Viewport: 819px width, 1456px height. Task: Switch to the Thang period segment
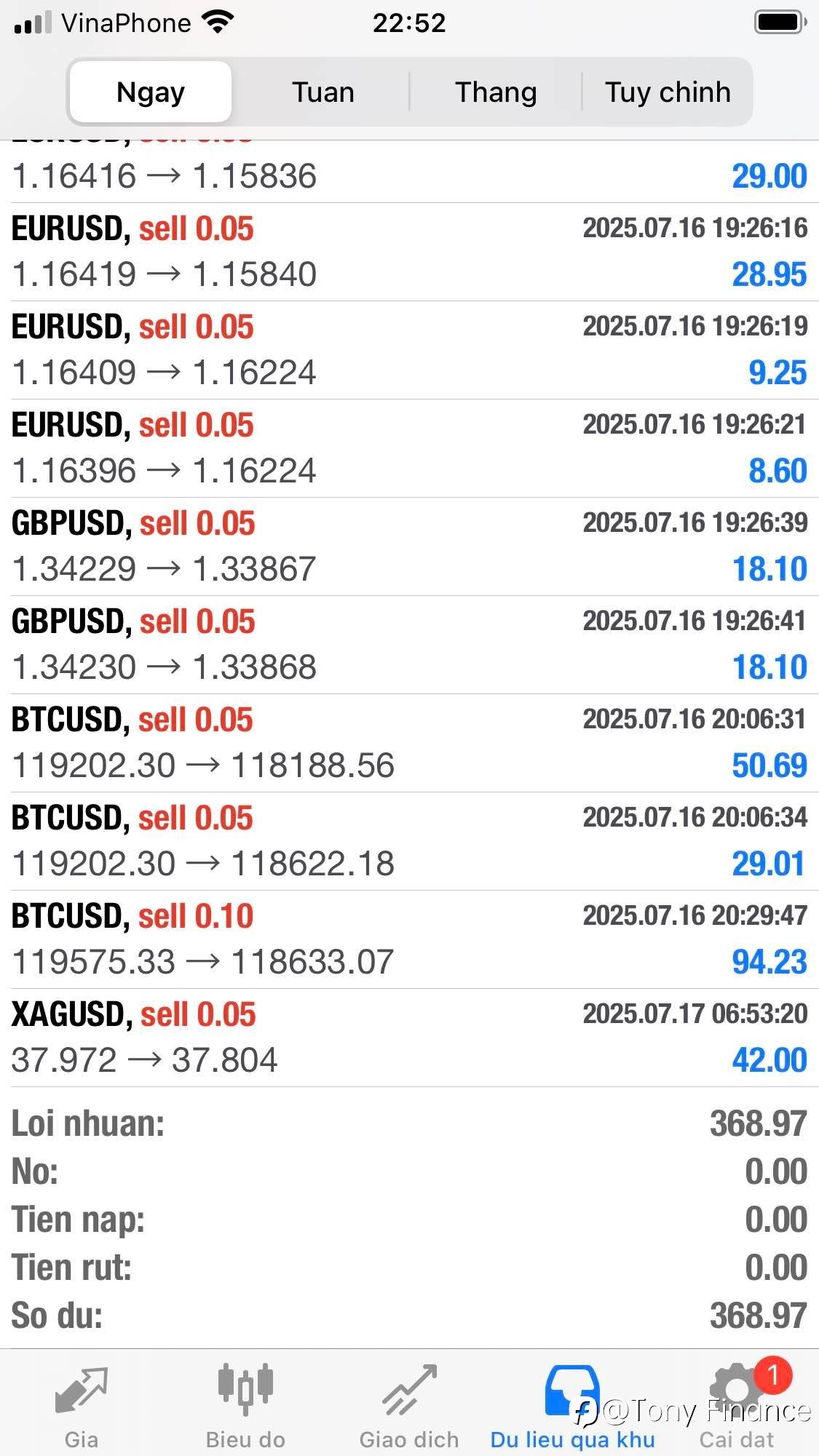(496, 92)
